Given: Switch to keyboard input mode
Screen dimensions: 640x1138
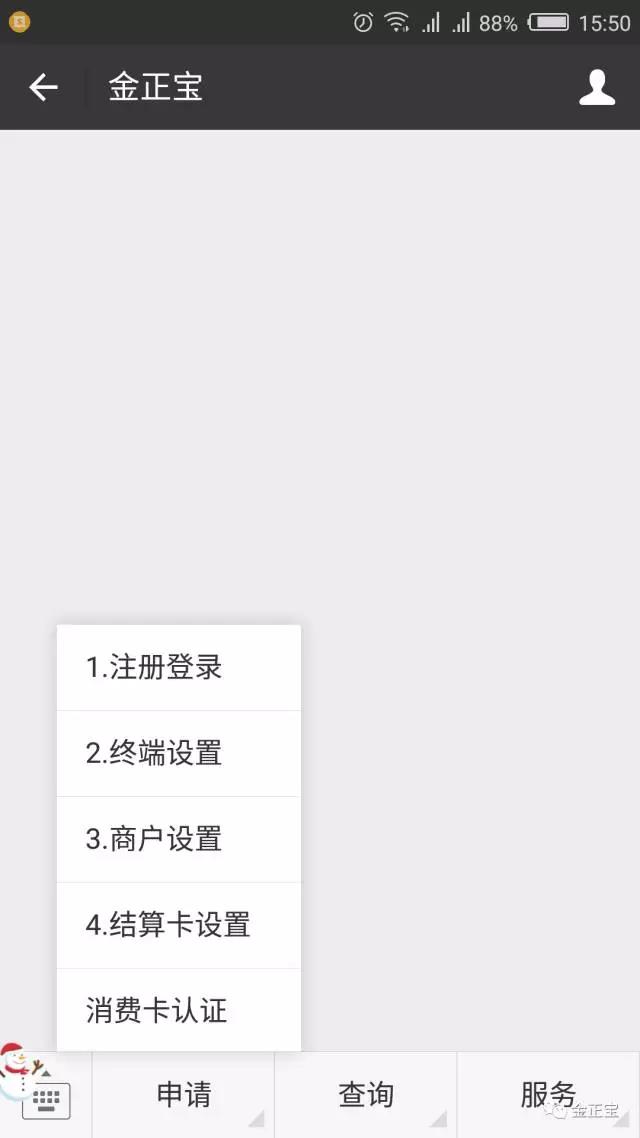Looking at the screenshot, I should click(x=46, y=1099).
